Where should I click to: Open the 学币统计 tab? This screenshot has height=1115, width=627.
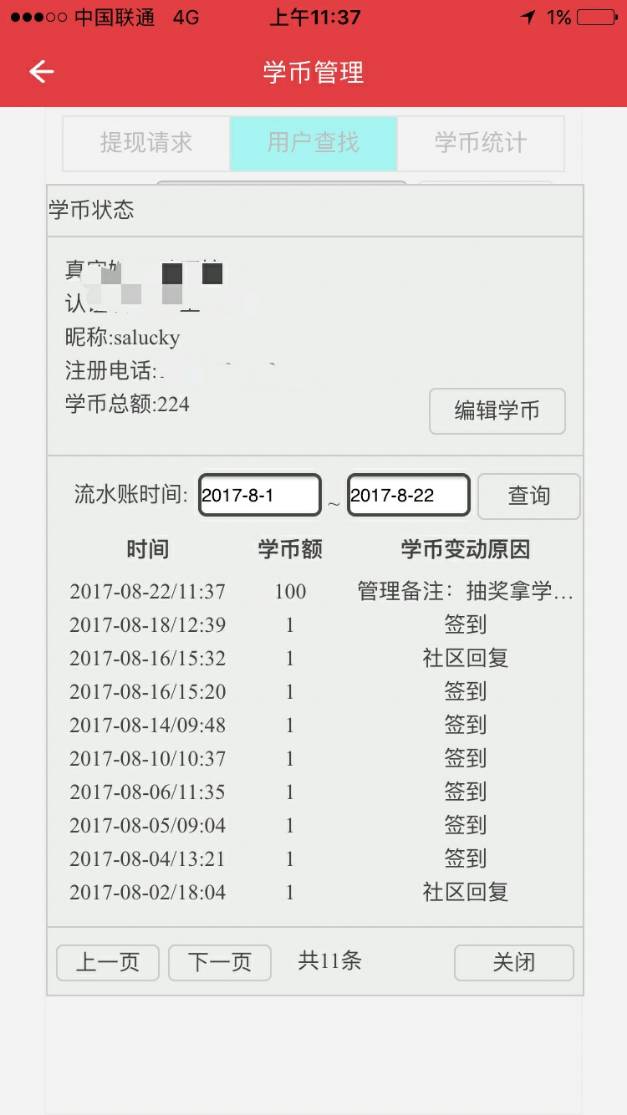480,143
